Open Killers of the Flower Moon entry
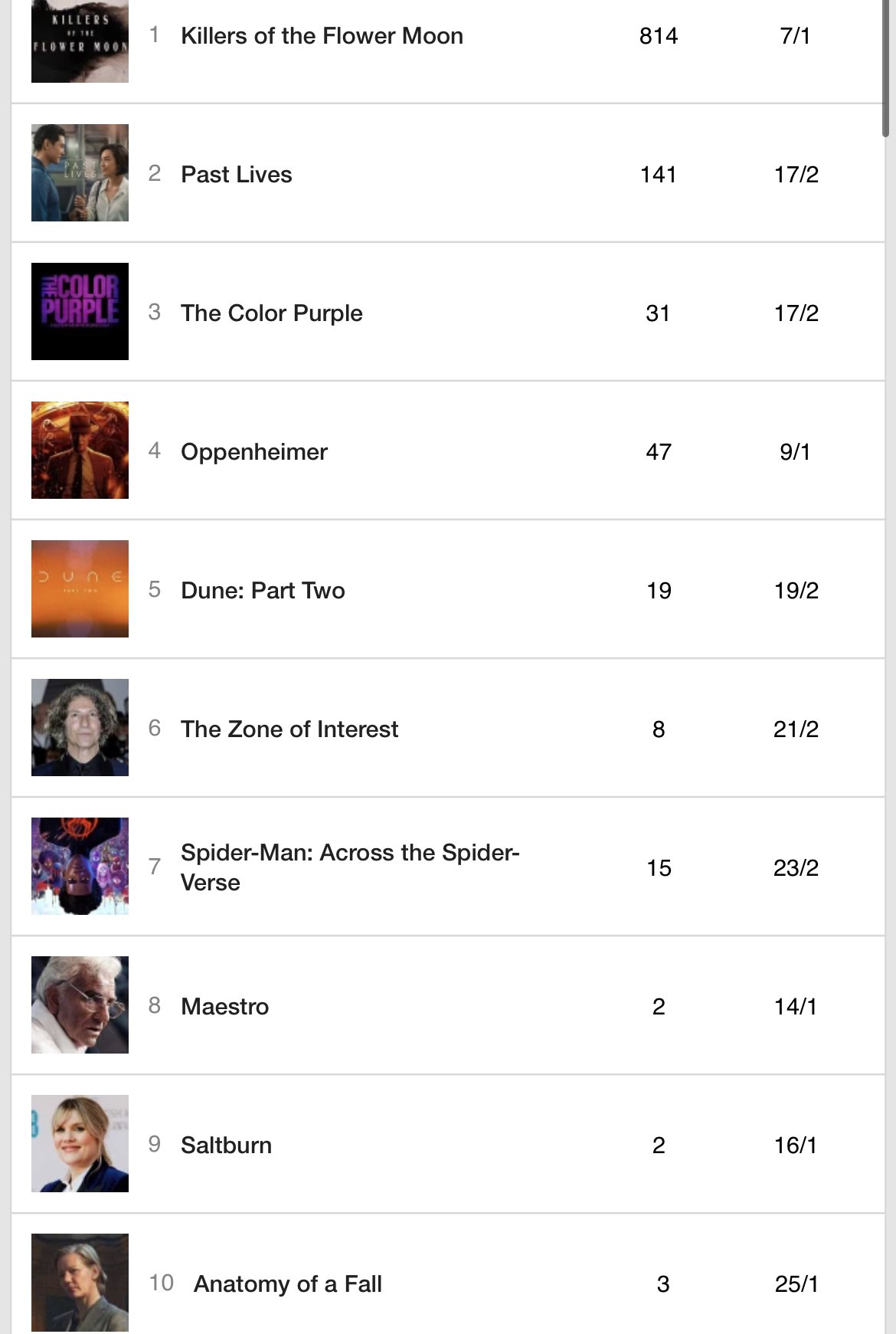 (x=322, y=36)
